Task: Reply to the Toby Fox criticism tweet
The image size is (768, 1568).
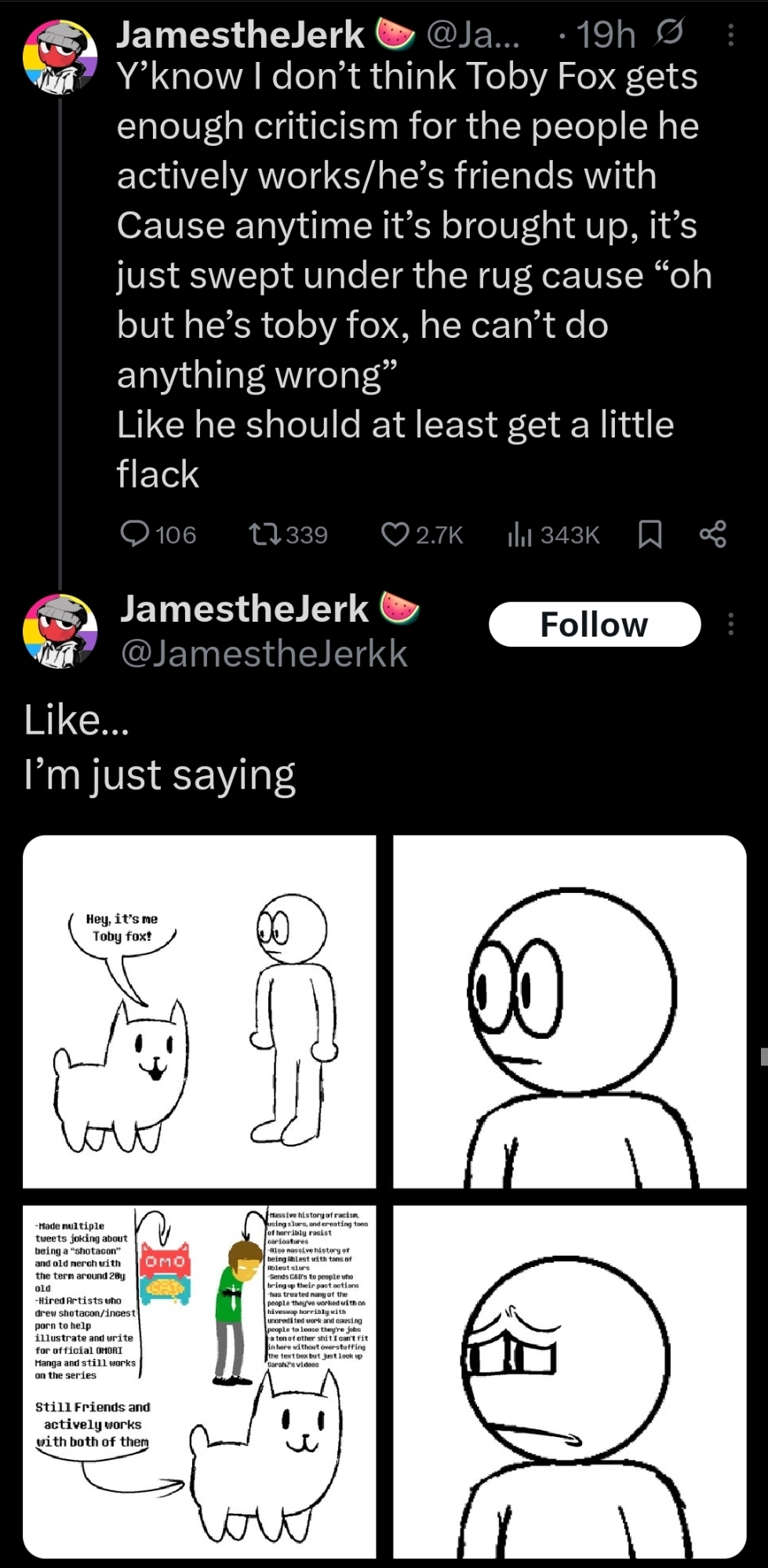Action: [135, 535]
